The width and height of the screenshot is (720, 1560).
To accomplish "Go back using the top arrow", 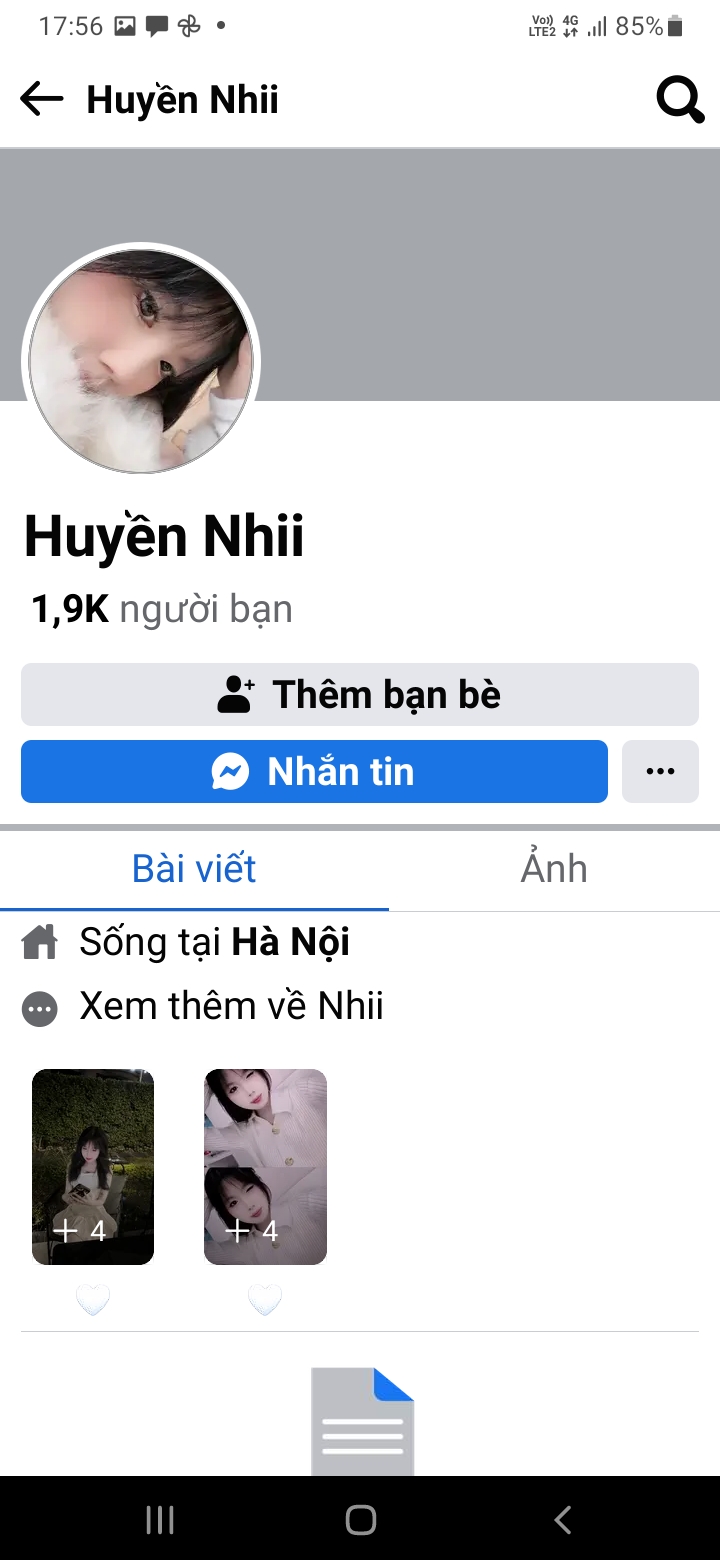I will [42, 99].
